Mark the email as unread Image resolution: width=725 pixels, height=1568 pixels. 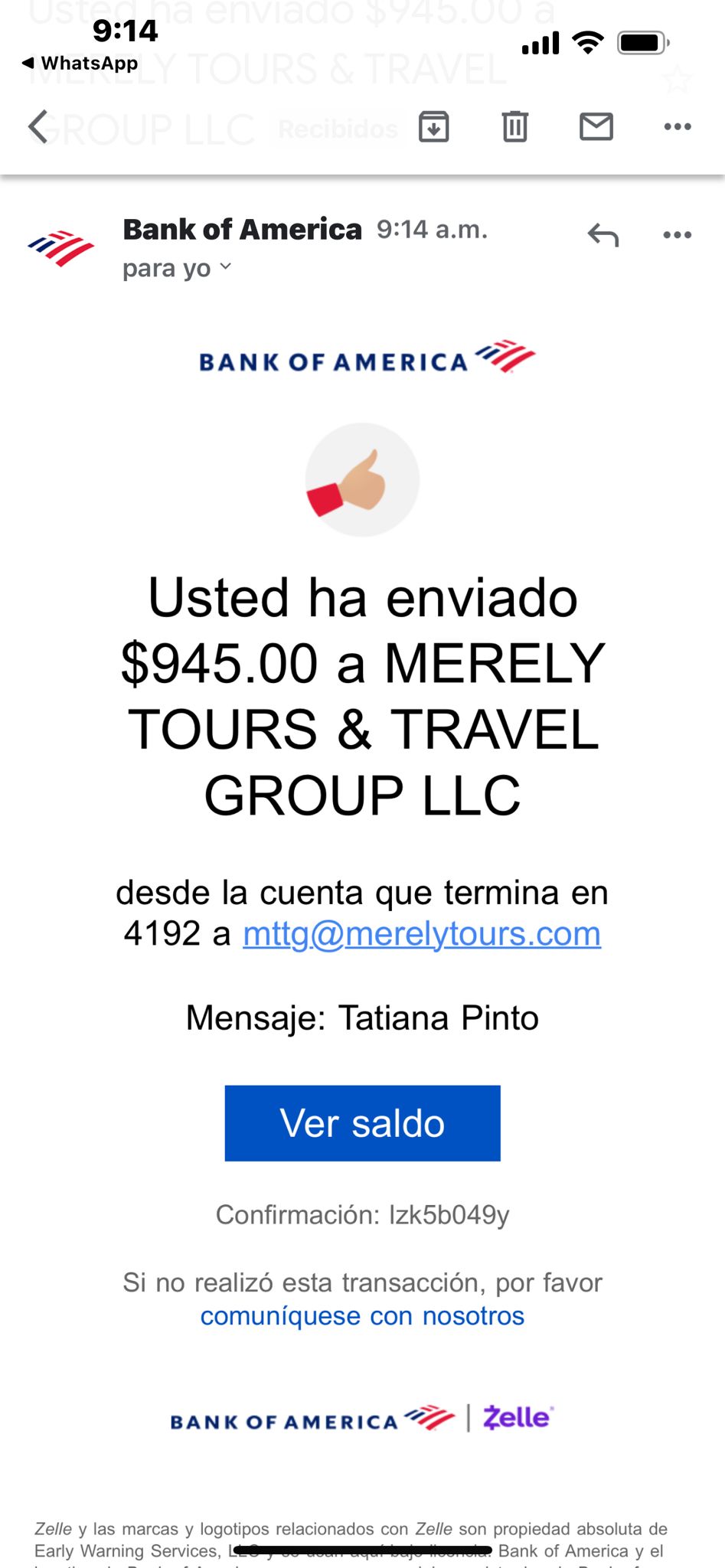tap(596, 127)
